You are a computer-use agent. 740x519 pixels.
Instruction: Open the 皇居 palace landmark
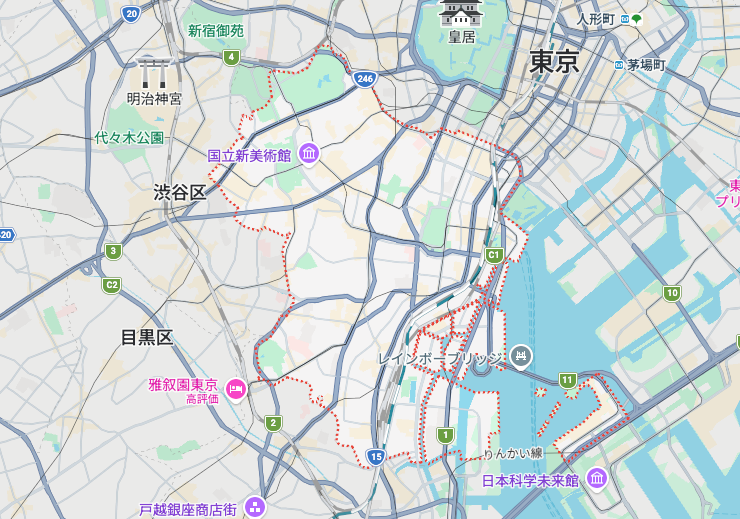point(461,13)
